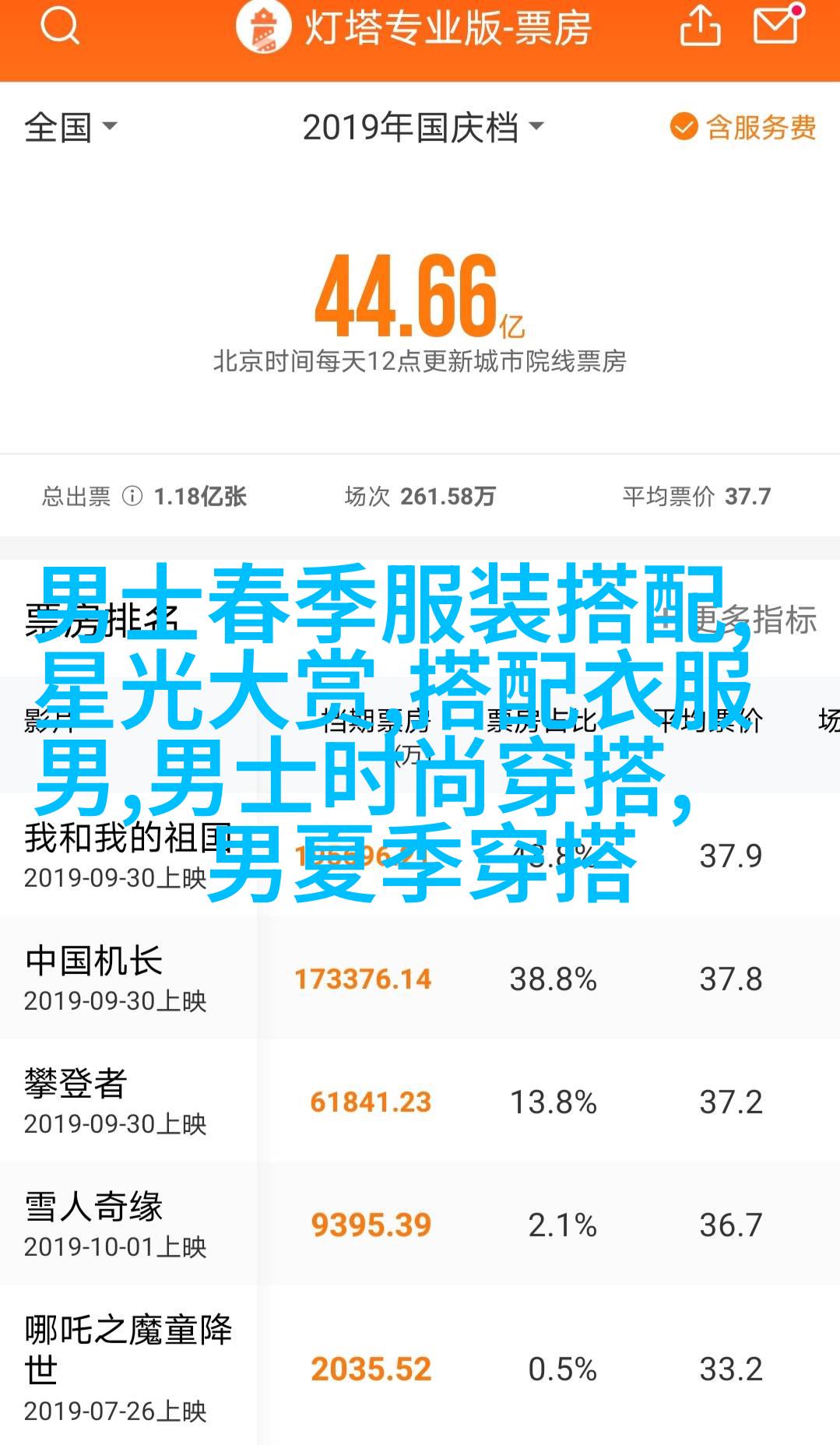
Task: Share the box office page
Action: pyautogui.click(x=700, y=26)
